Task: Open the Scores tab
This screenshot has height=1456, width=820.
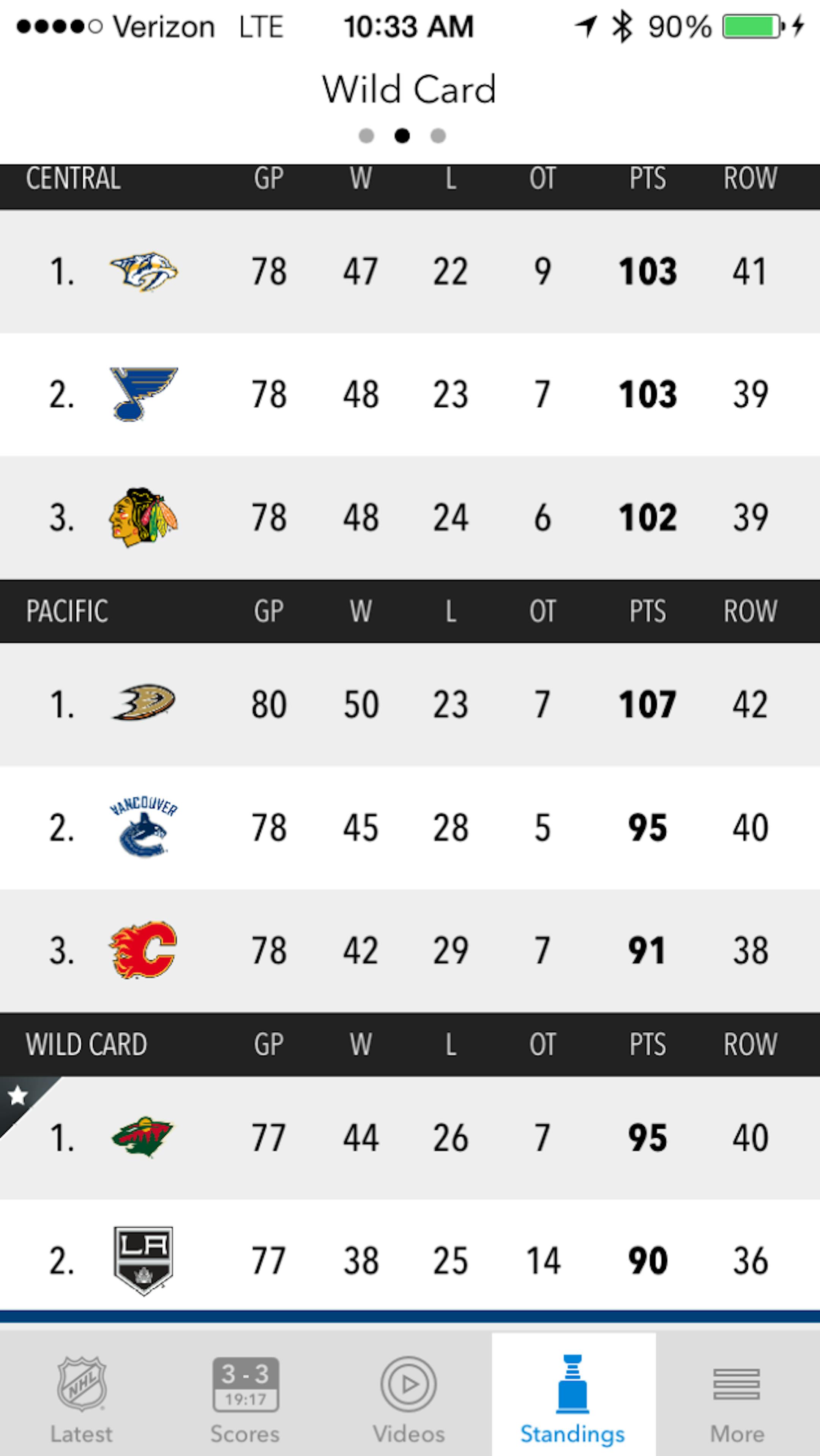Action: [245, 1394]
